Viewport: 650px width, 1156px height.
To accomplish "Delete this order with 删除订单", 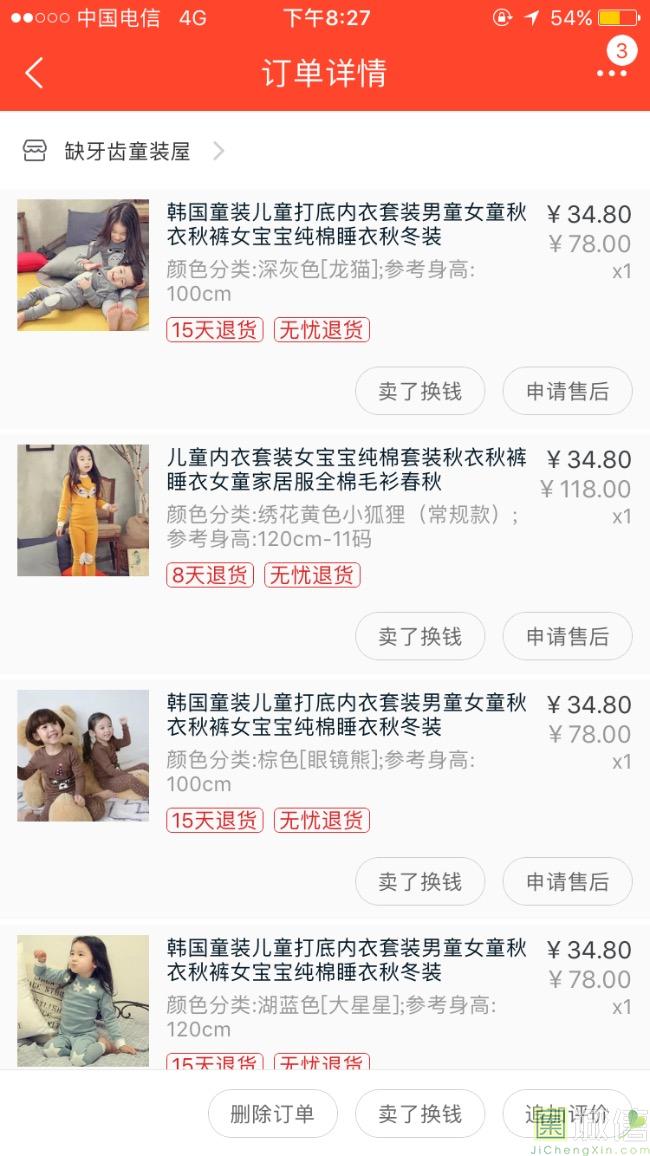I will tap(272, 1114).
